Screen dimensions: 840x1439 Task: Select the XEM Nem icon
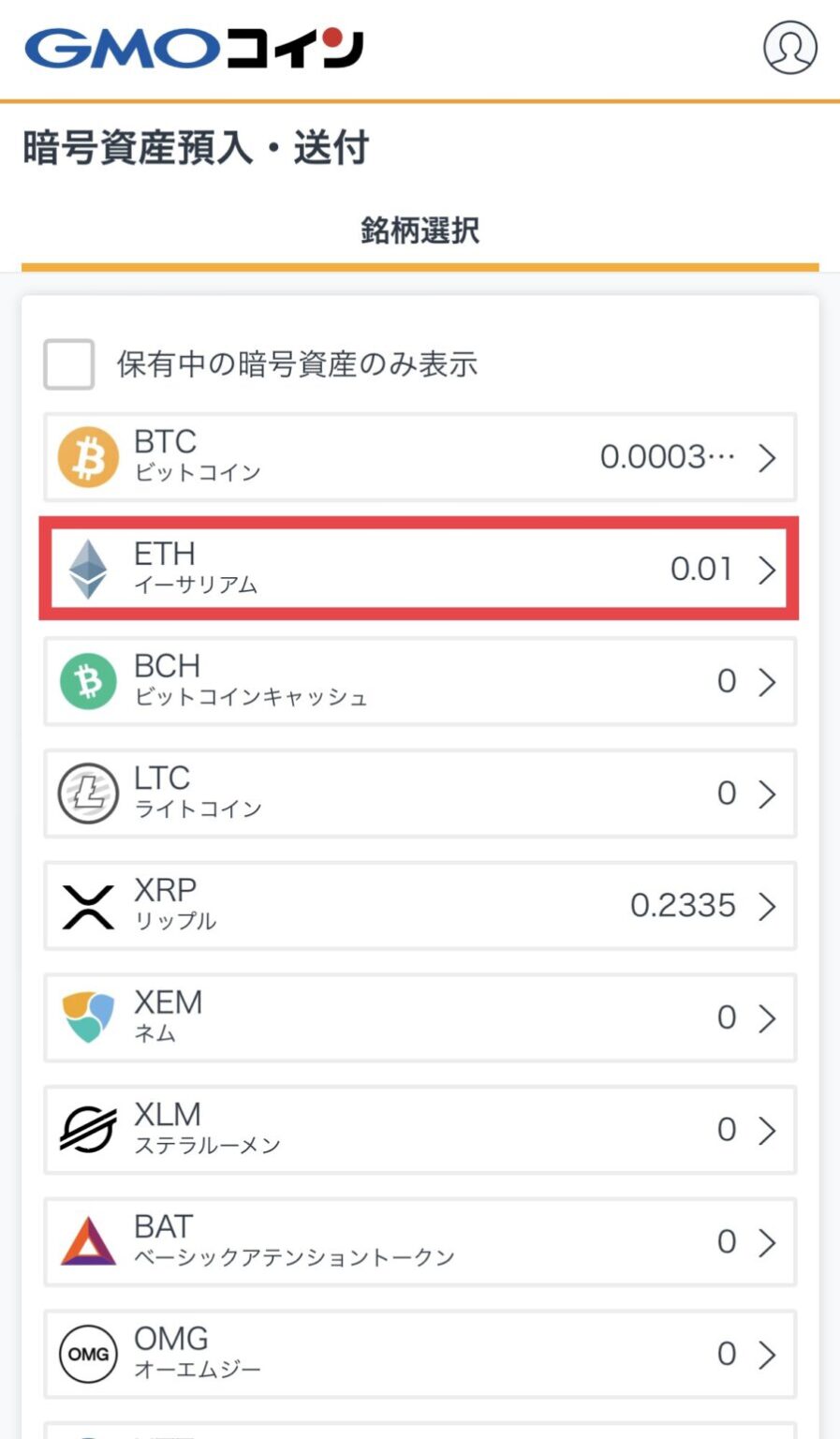point(87,1017)
